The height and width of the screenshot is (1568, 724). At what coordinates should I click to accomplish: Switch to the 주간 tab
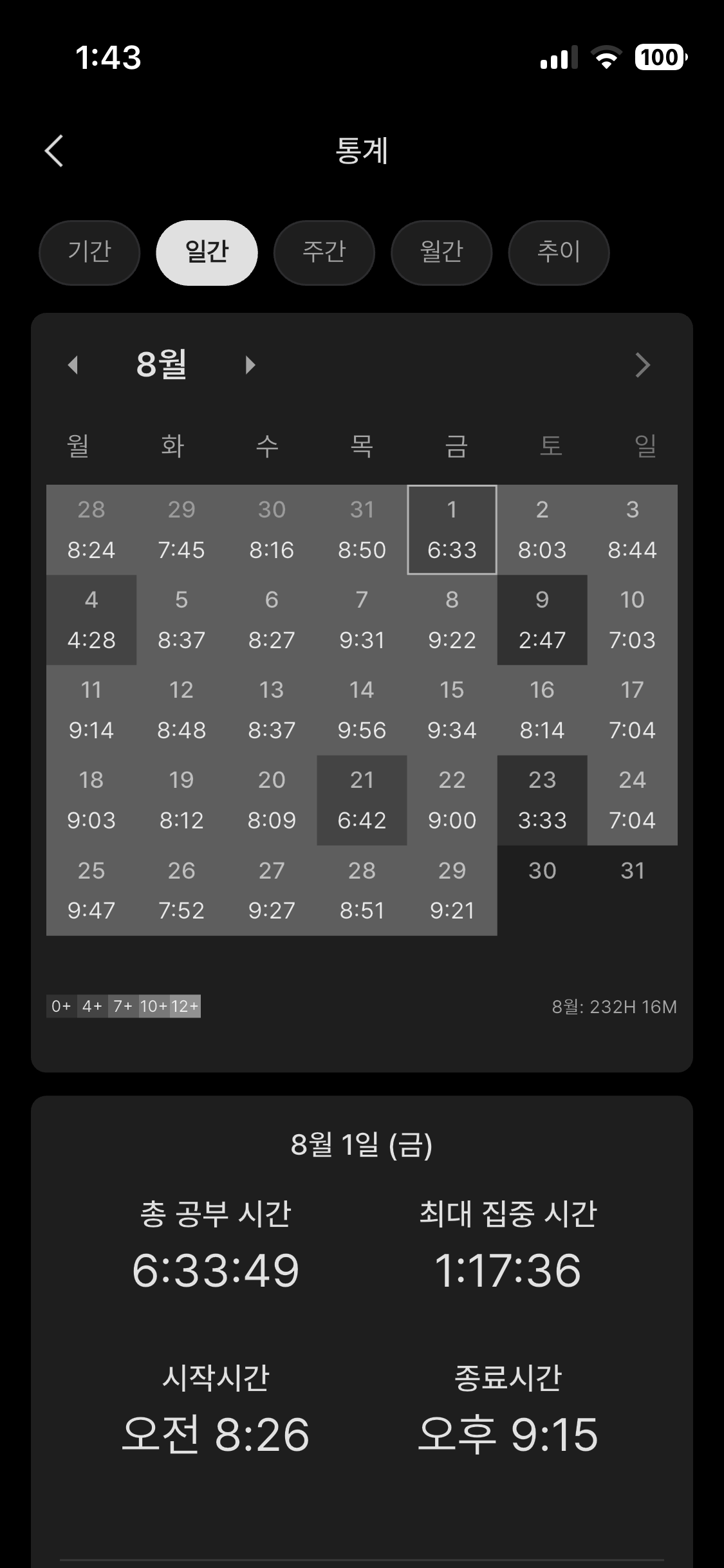pos(324,252)
